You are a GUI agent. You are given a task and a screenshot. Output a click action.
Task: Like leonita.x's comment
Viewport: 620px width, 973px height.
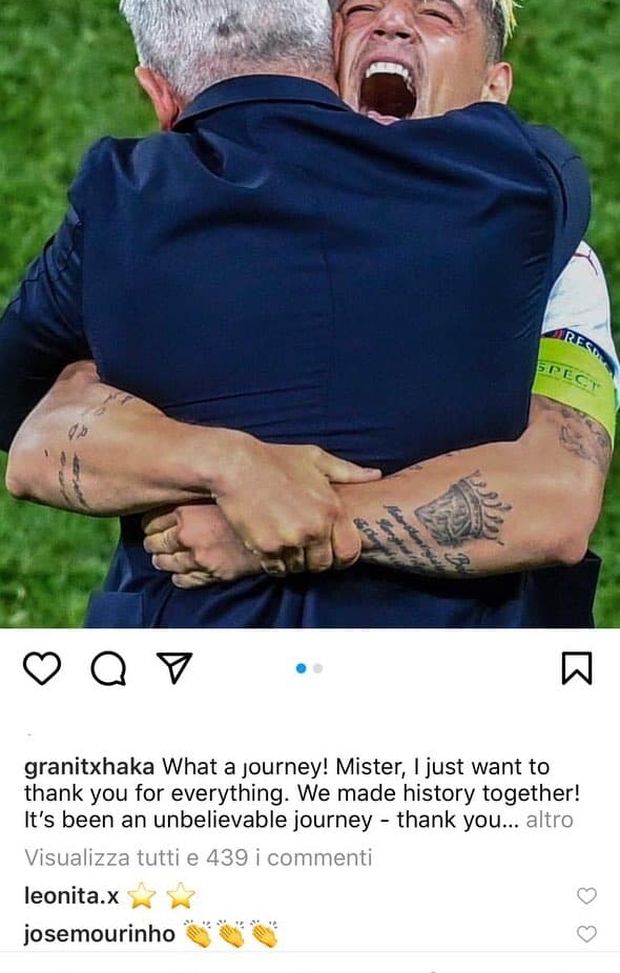(587, 895)
